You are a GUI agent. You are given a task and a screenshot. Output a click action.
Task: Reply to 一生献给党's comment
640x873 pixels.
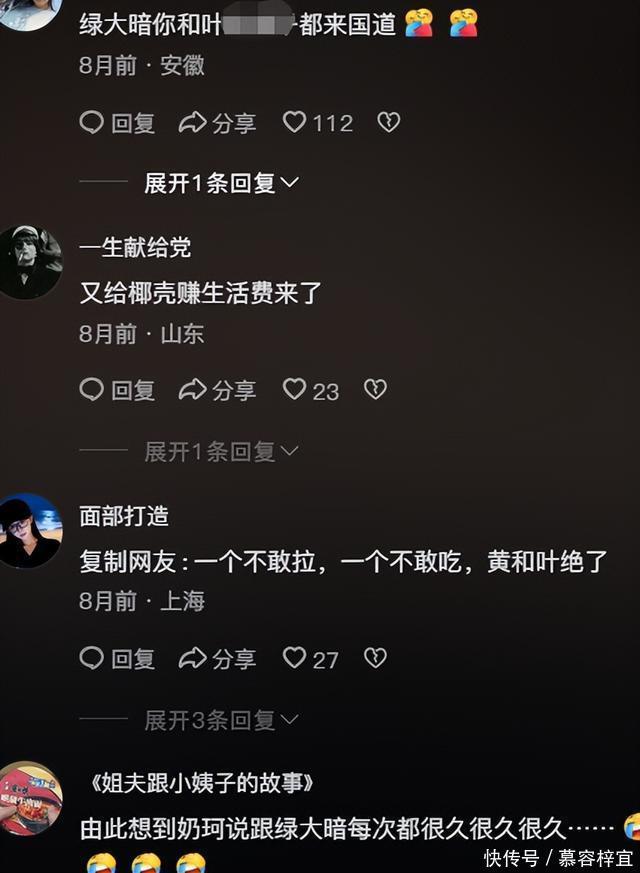click(x=117, y=390)
